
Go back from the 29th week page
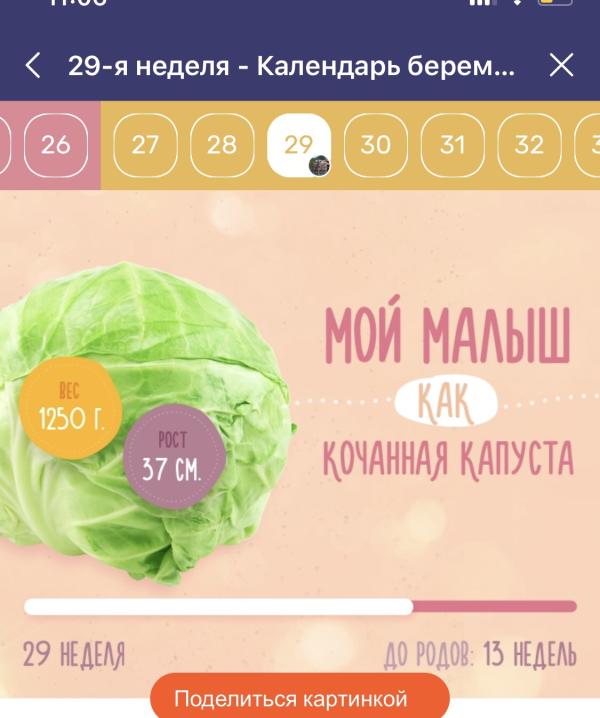(33, 66)
